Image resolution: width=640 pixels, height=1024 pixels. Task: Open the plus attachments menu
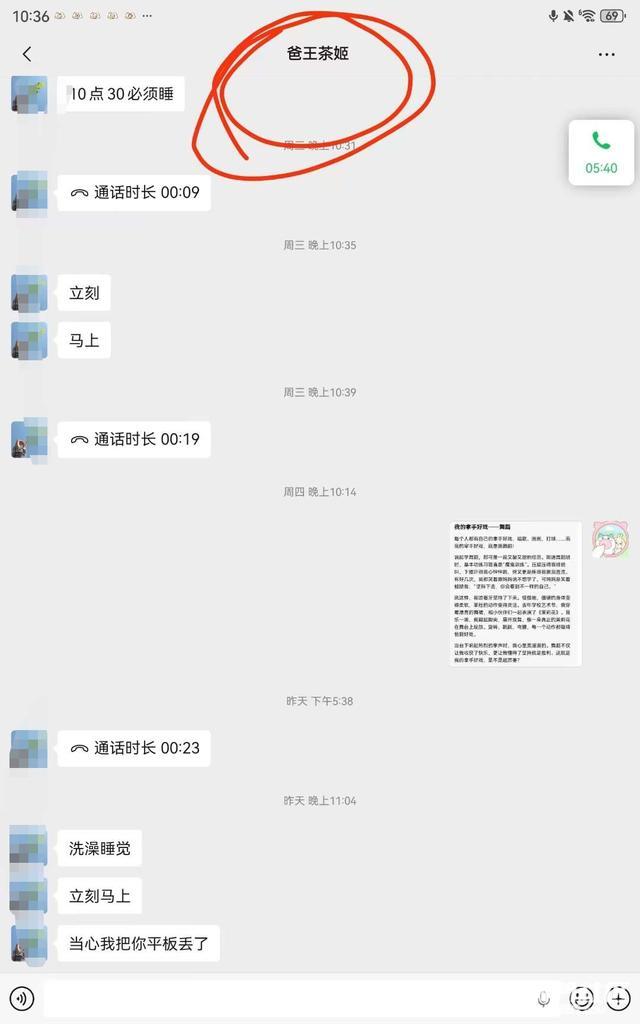pos(618,997)
